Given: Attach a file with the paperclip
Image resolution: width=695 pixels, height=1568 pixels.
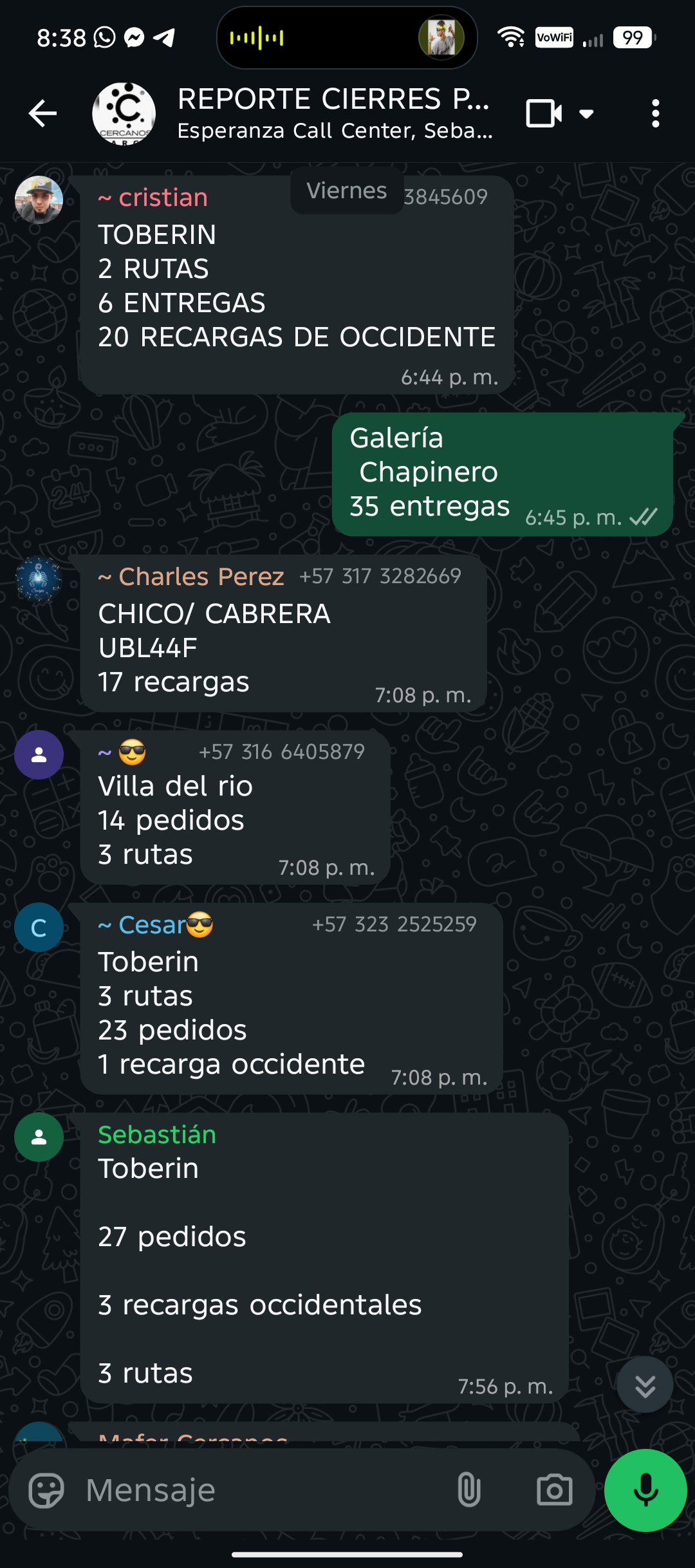Looking at the screenshot, I should 468,1490.
